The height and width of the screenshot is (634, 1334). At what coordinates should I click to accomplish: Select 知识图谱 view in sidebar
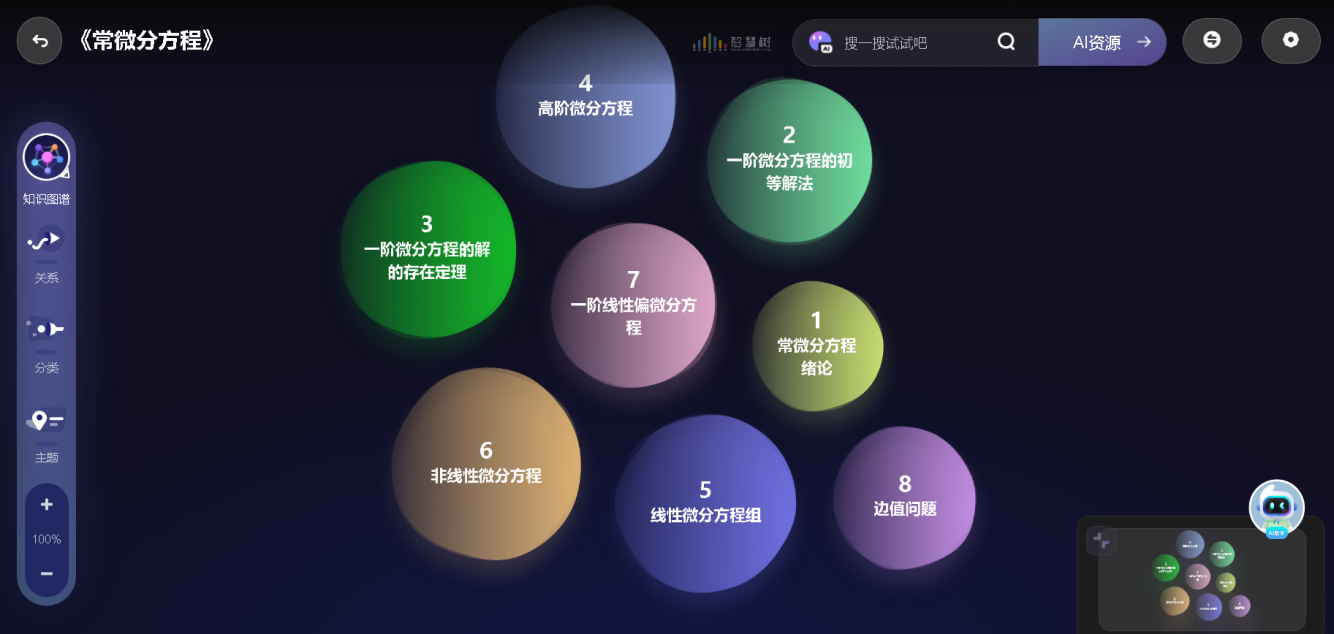tap(46, 158)
